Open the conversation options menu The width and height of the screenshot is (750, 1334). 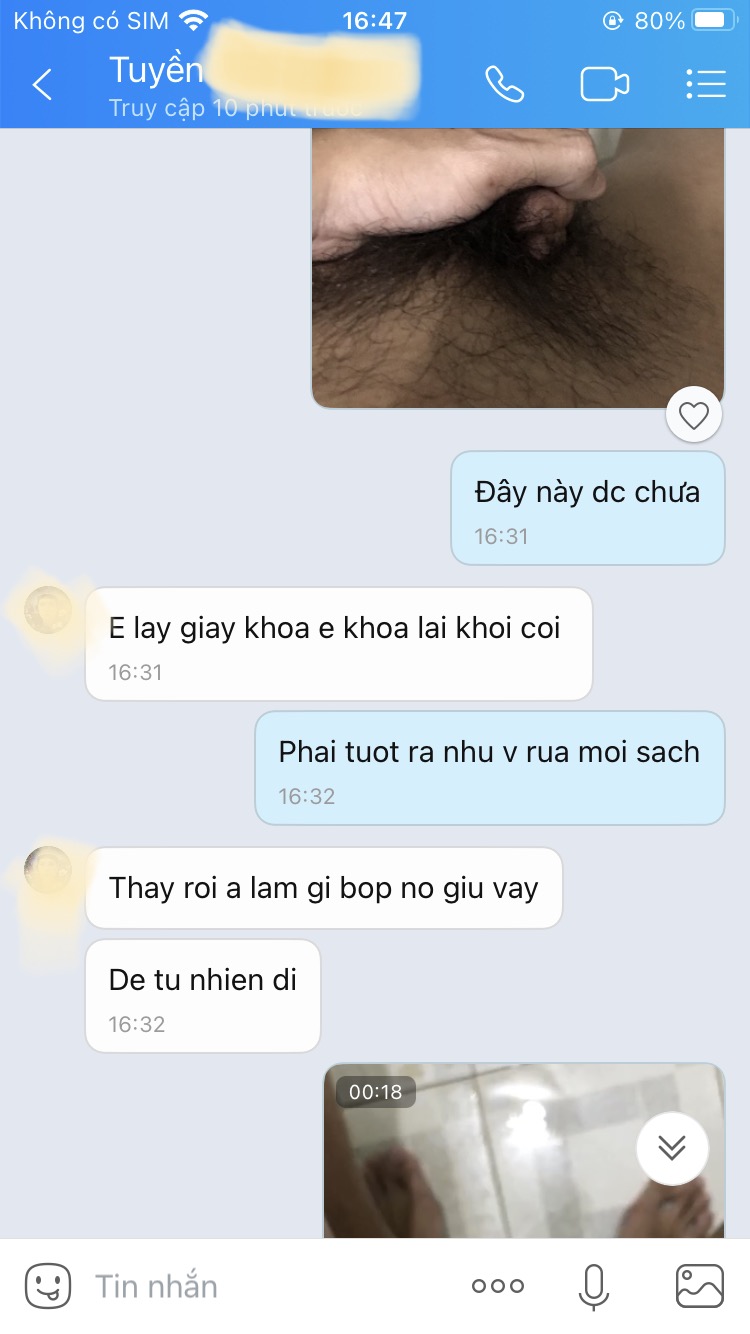(706, 84)
